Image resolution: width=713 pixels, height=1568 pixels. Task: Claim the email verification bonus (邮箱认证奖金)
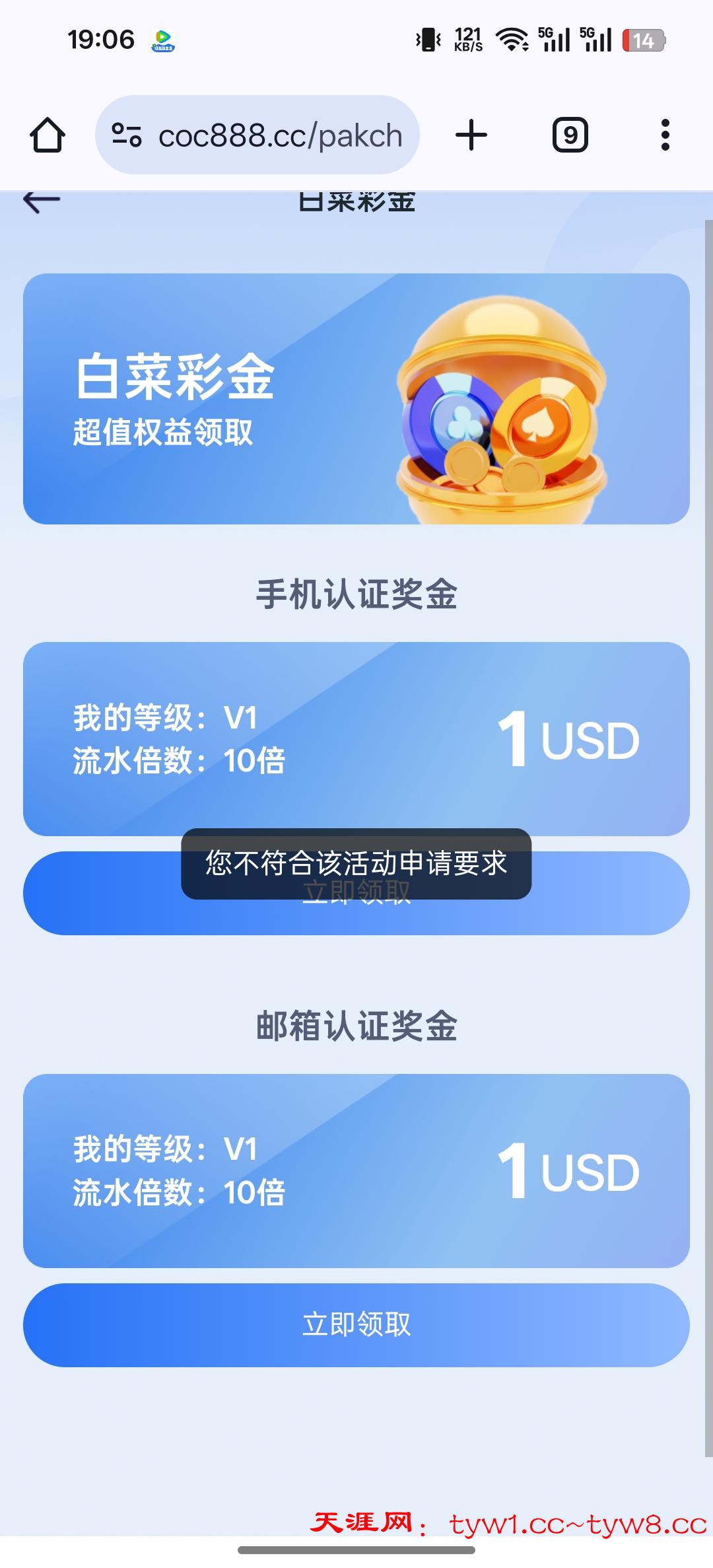(356, 1324)
